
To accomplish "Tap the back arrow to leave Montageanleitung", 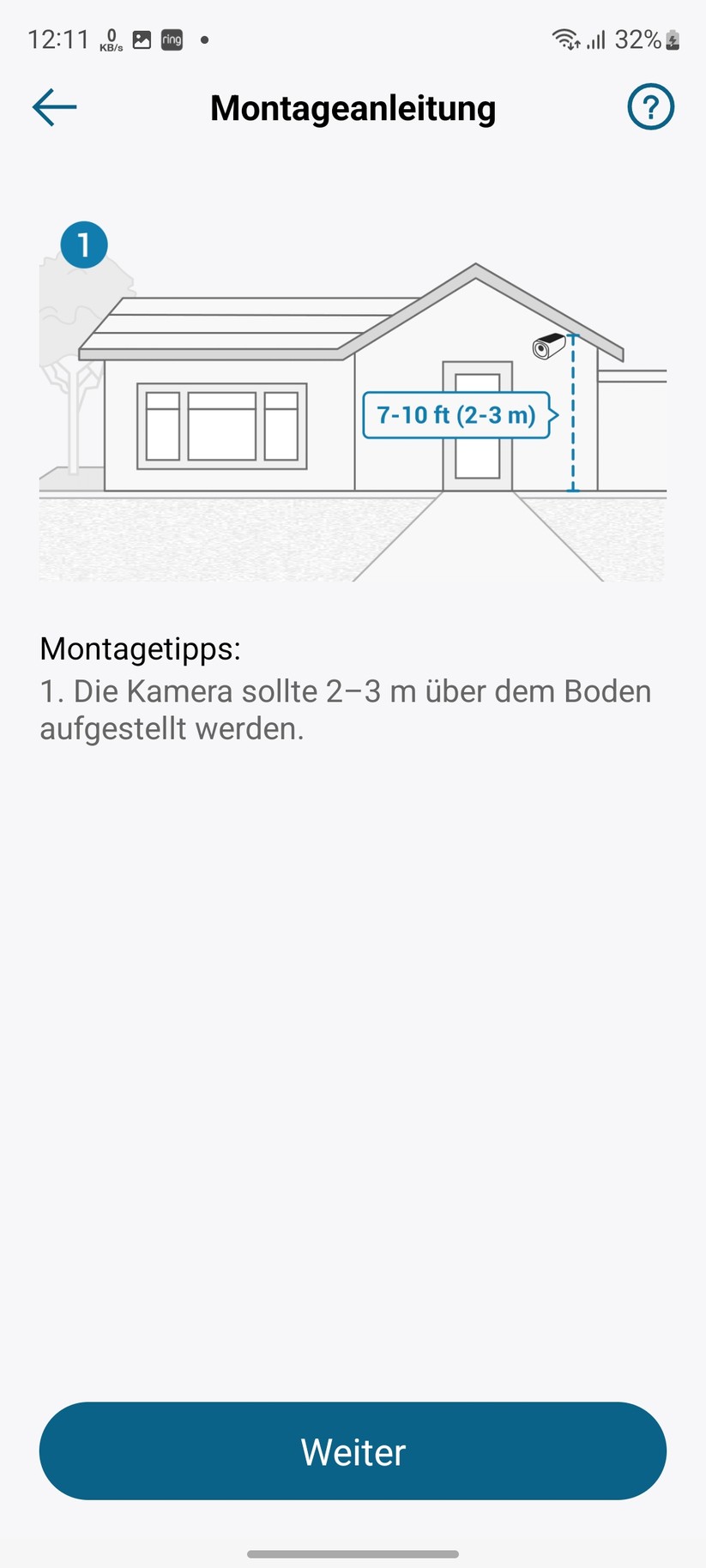I will tap(53, 106).
